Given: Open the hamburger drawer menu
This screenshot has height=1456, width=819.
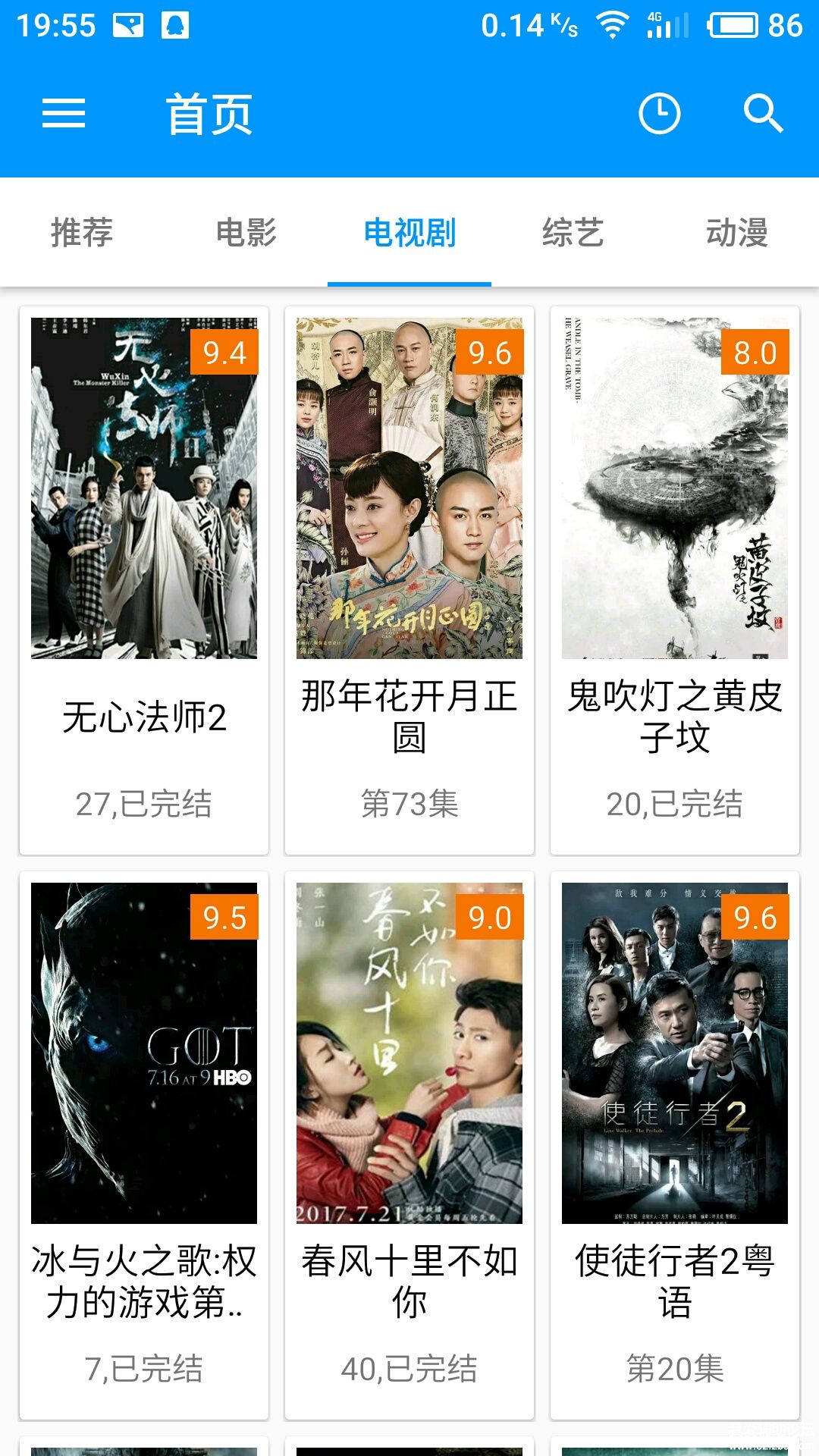Looking at the screenshot, I should point(64,114).
